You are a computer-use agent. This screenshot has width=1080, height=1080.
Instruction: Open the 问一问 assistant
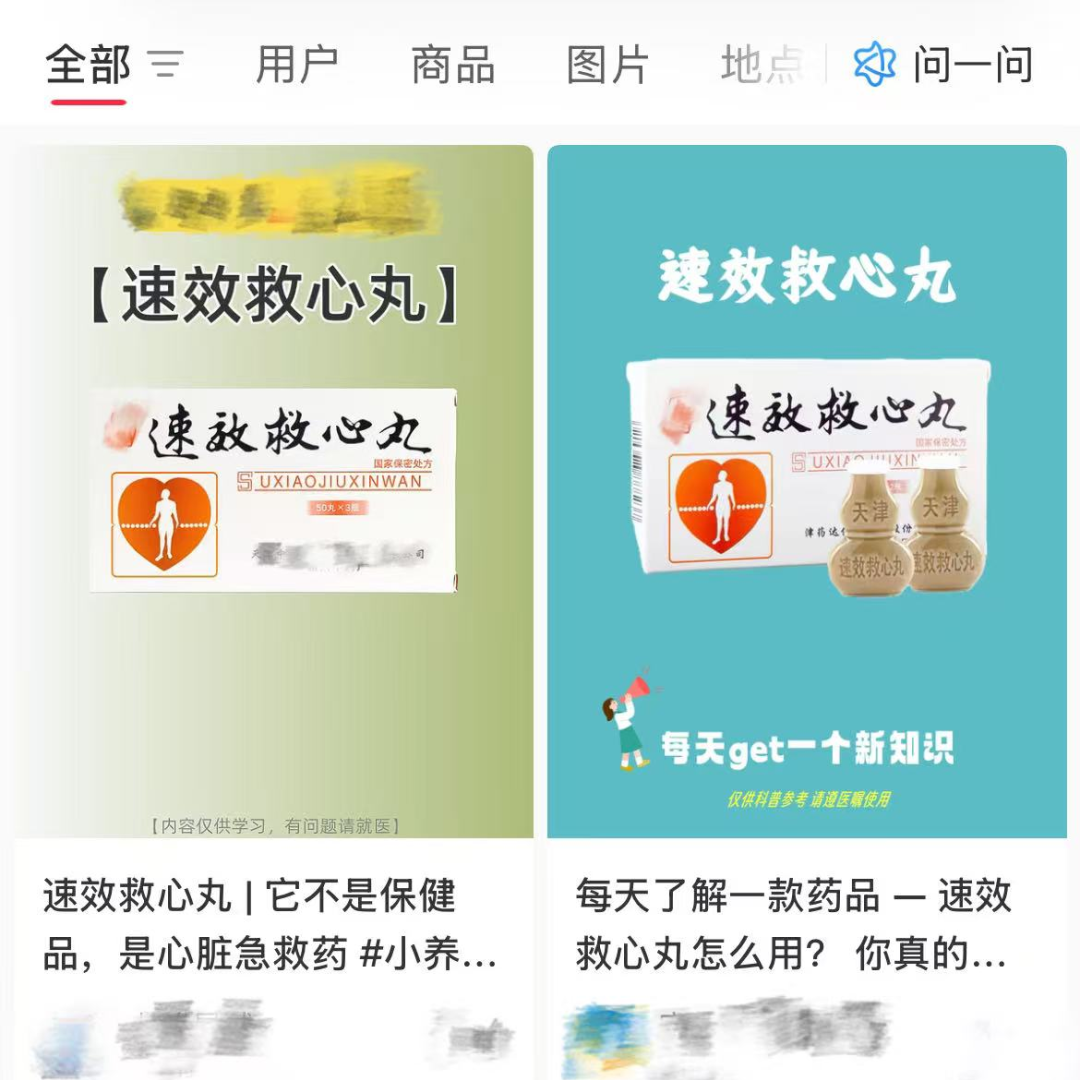tap(944, 66)
